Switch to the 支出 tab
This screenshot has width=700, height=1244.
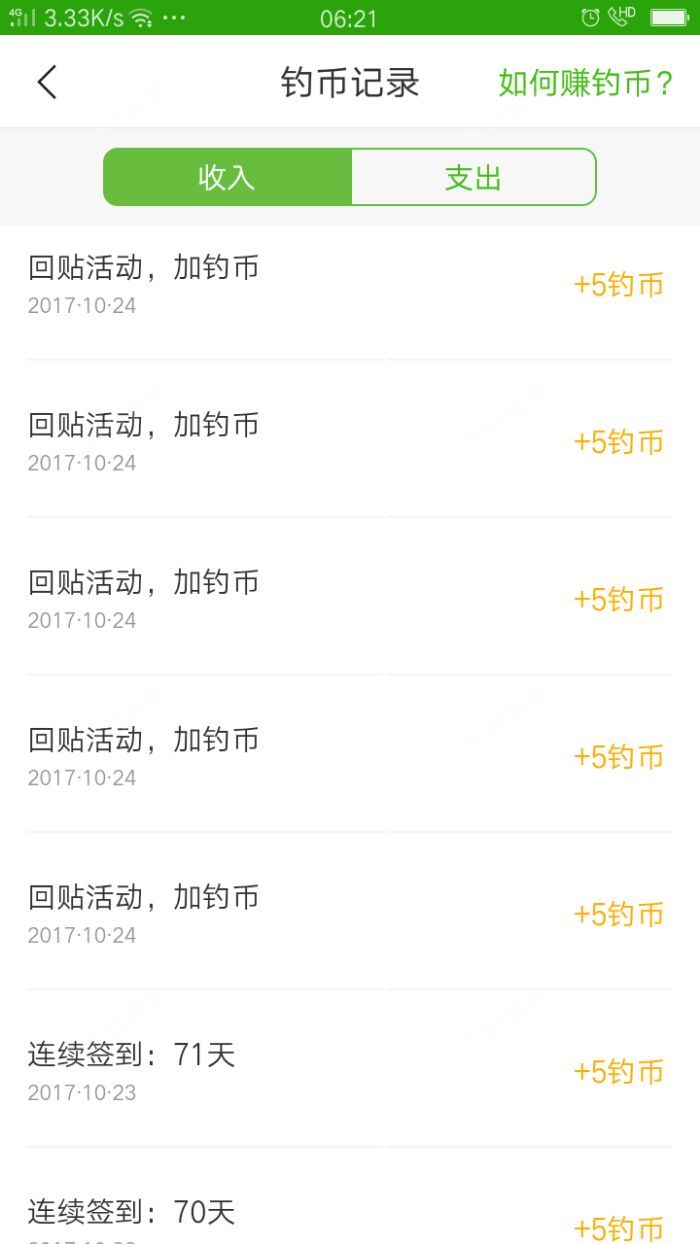(x=473, y=178)
